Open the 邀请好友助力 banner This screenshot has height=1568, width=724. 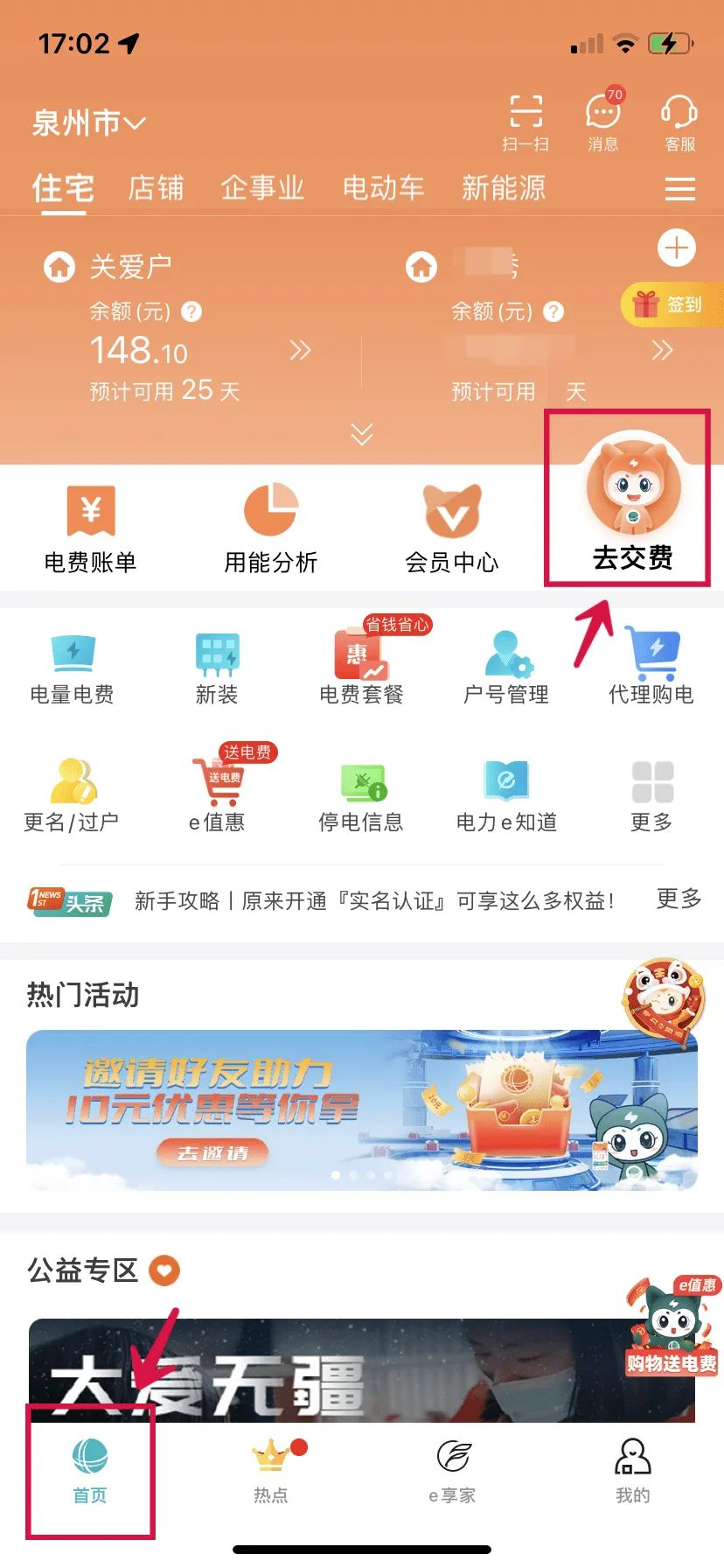click(361, 1109)
